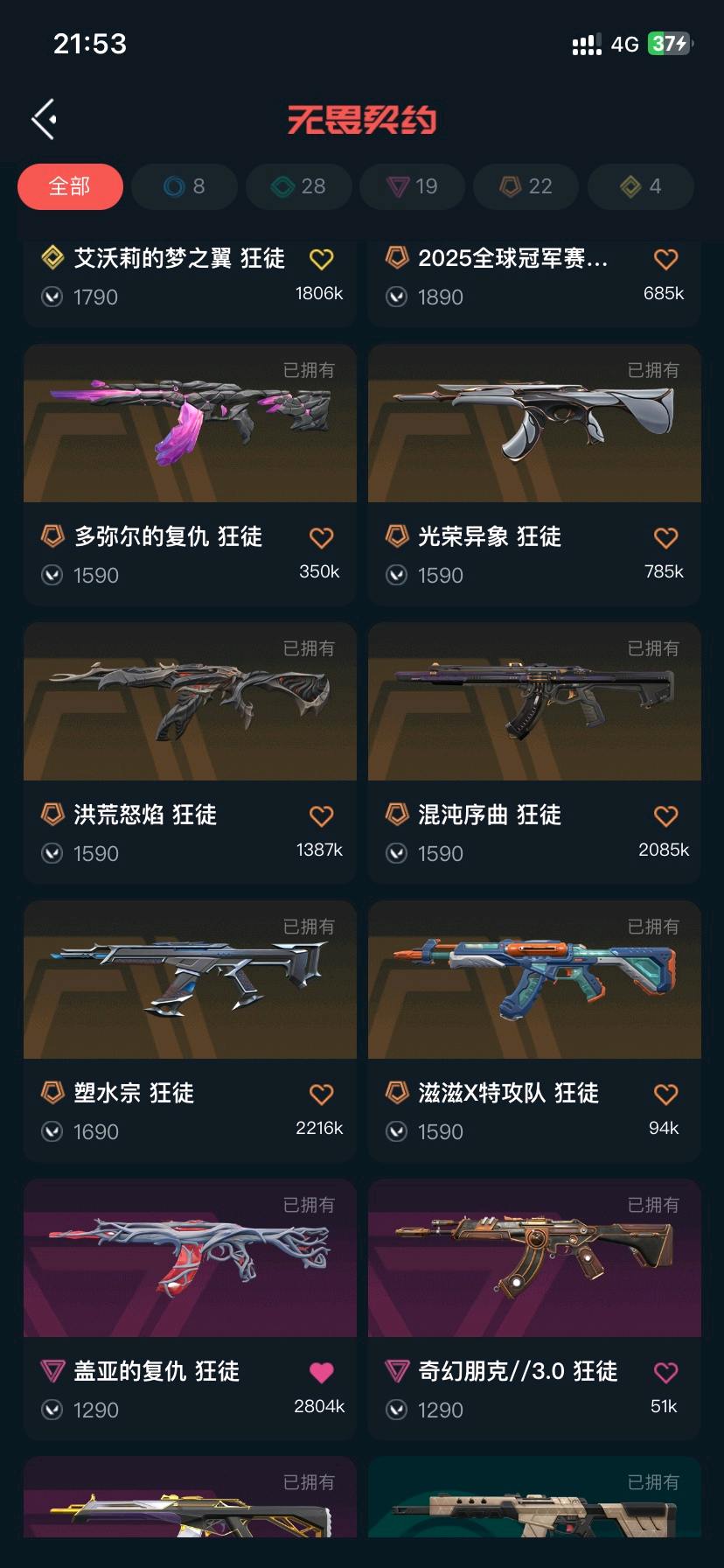This screenshot has height=1568, width=724.
Task: Filter by the pink tier showing 19
Action: [x=412, y=186]
